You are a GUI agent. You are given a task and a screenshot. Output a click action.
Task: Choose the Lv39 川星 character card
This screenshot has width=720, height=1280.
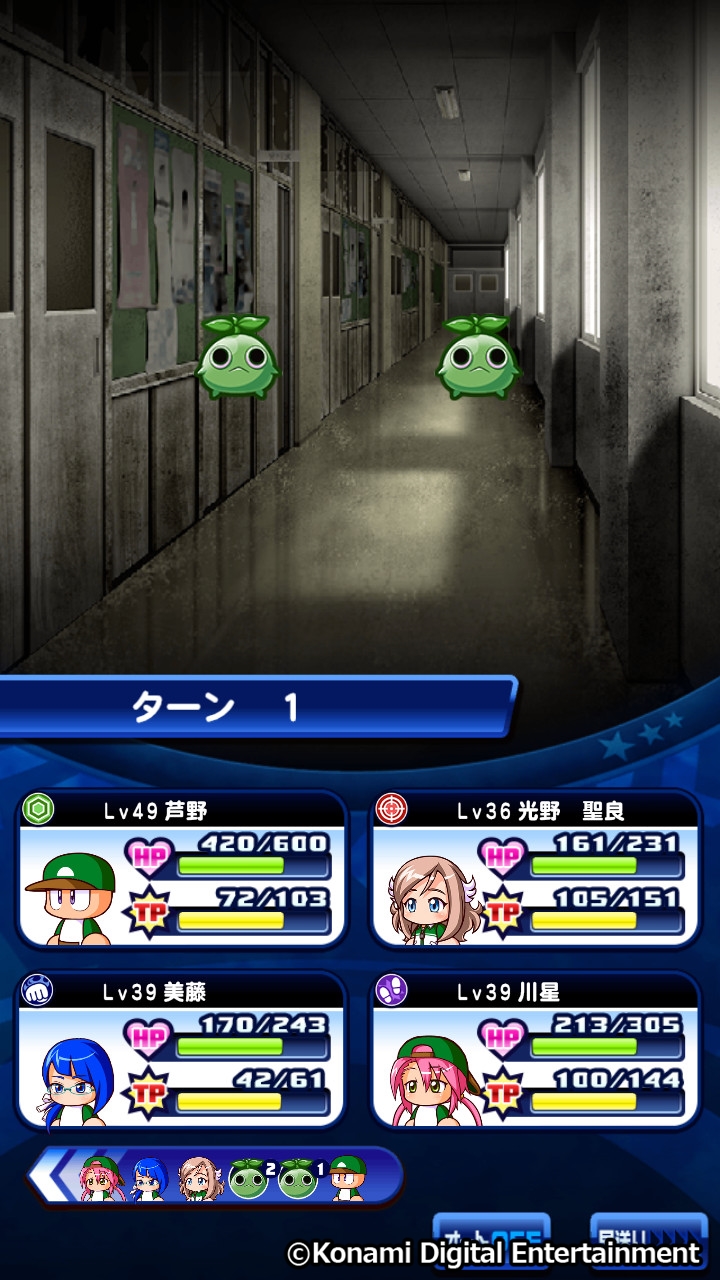[536, 1050]
